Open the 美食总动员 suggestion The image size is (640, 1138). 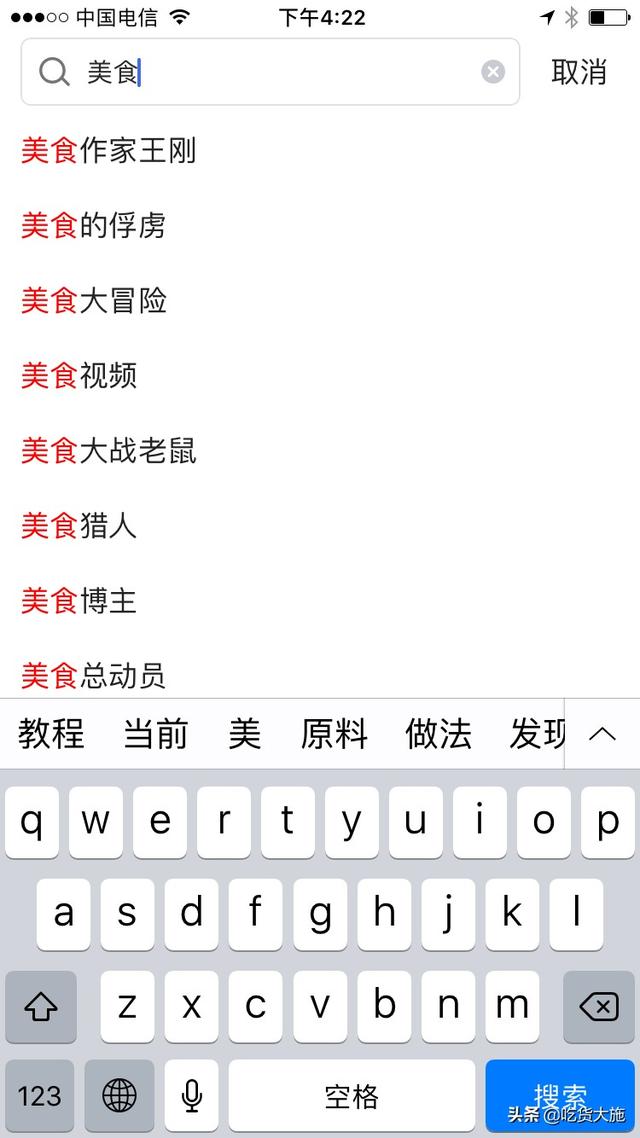(93, 675)
